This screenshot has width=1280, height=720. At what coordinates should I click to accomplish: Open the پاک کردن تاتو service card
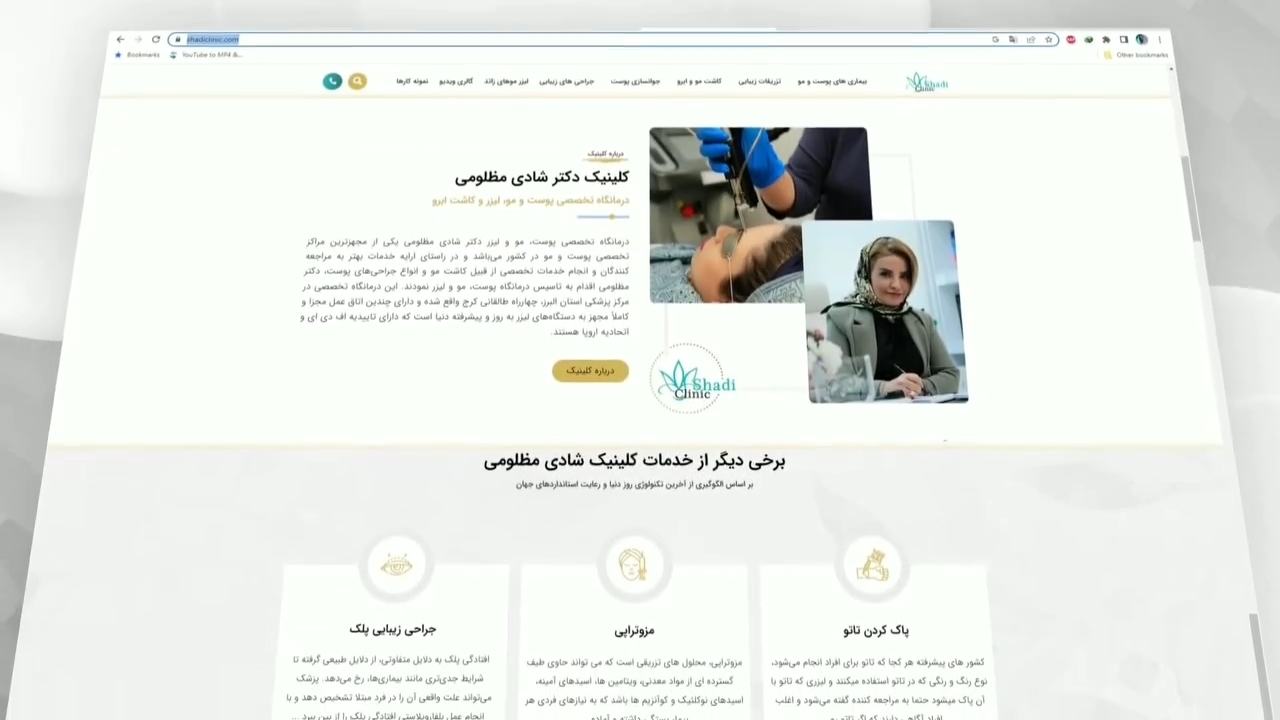[875, 630]
